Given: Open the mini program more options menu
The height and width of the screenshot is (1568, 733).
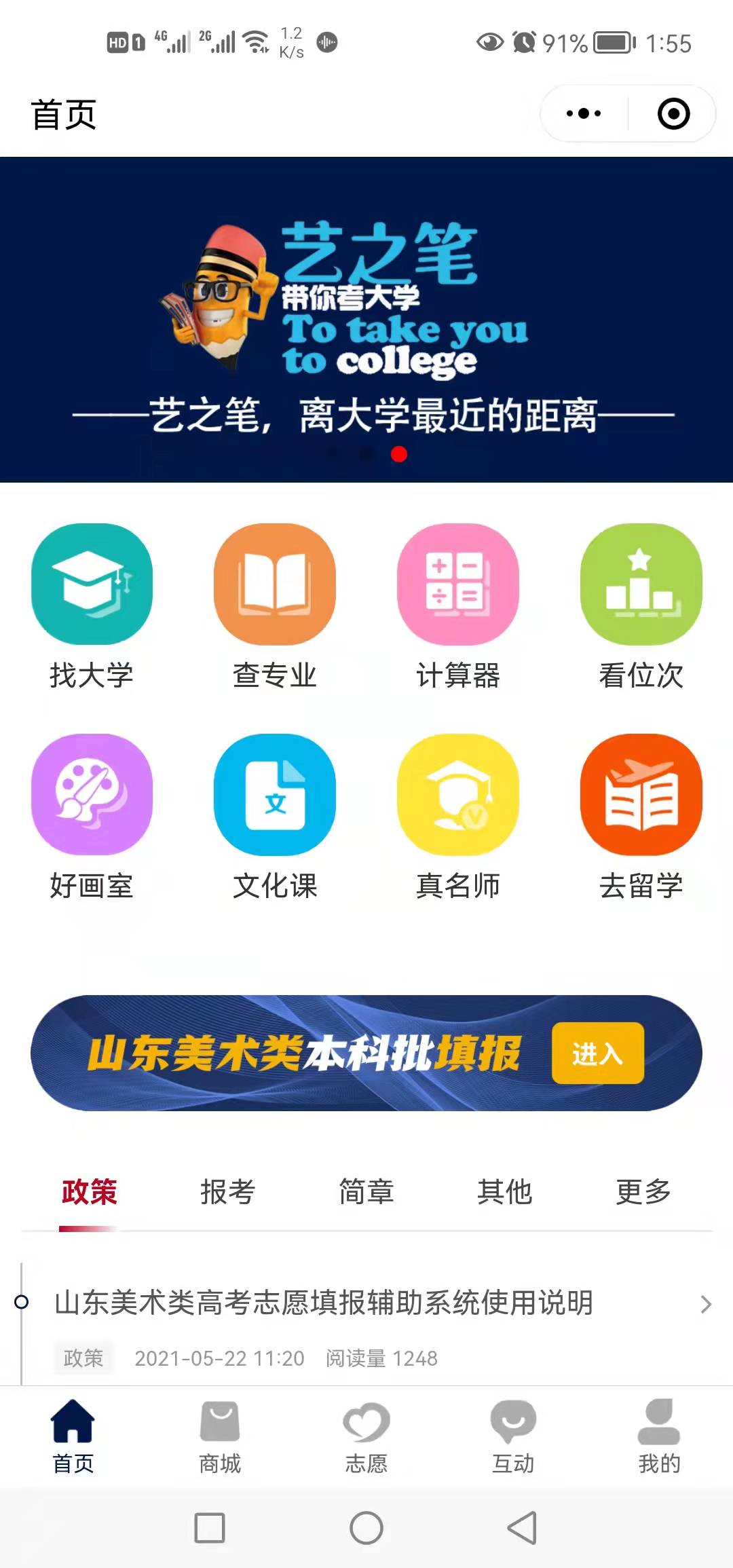Looking at the screenshot, I should tap(584, 114).
